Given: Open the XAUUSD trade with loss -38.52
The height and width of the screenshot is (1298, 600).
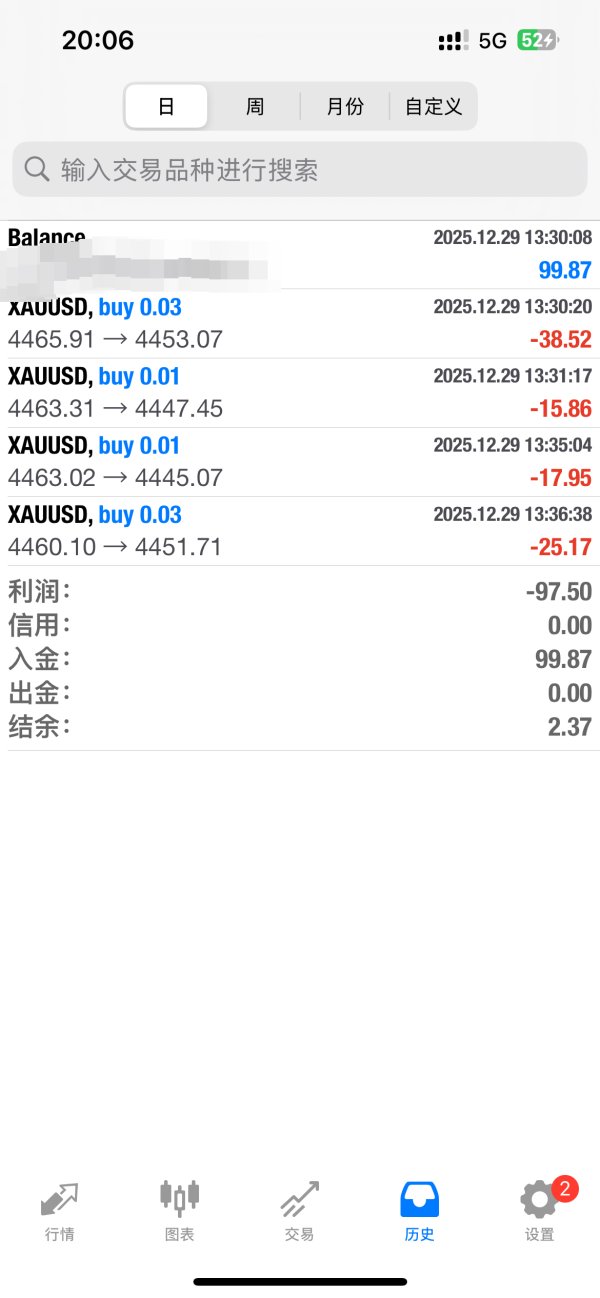Looking at the screenshot, I should 300,324.
